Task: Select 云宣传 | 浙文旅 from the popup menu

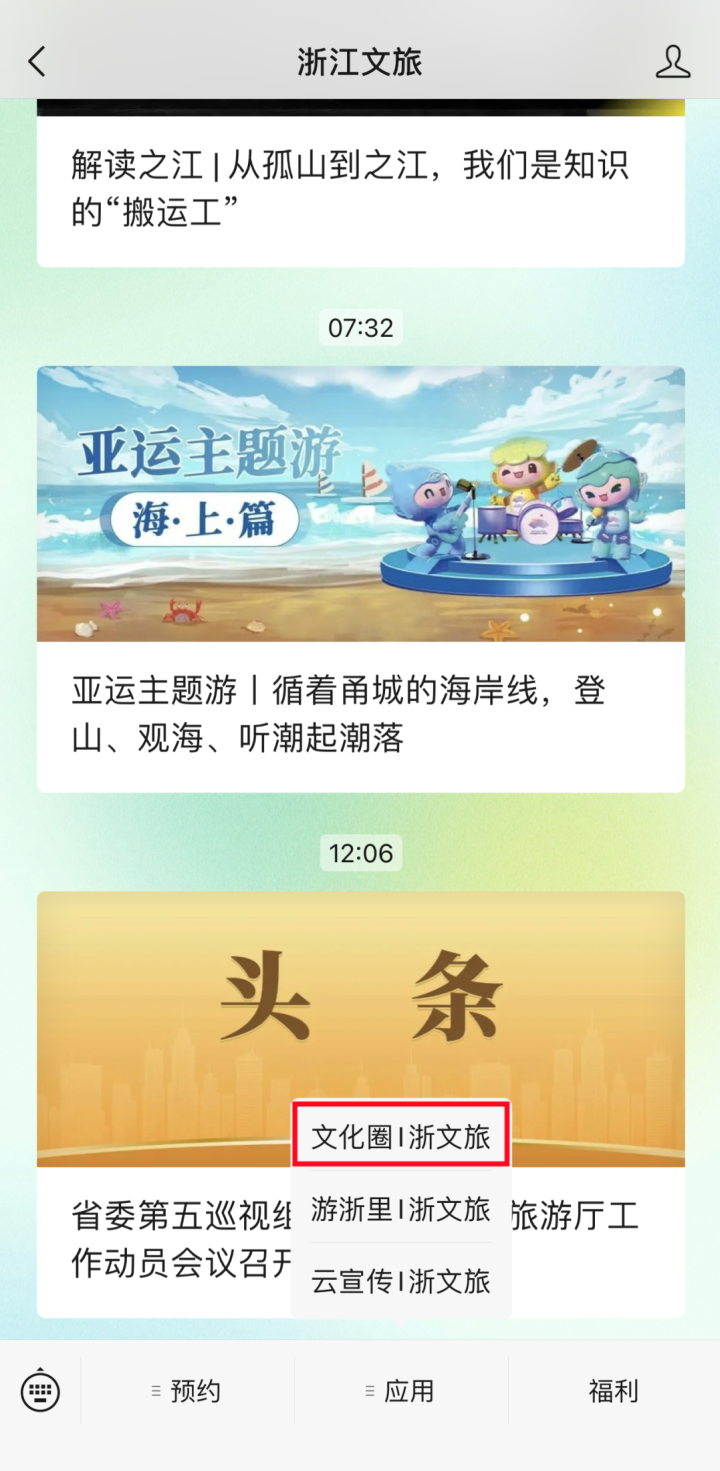Action: (x=401, y=1281)
